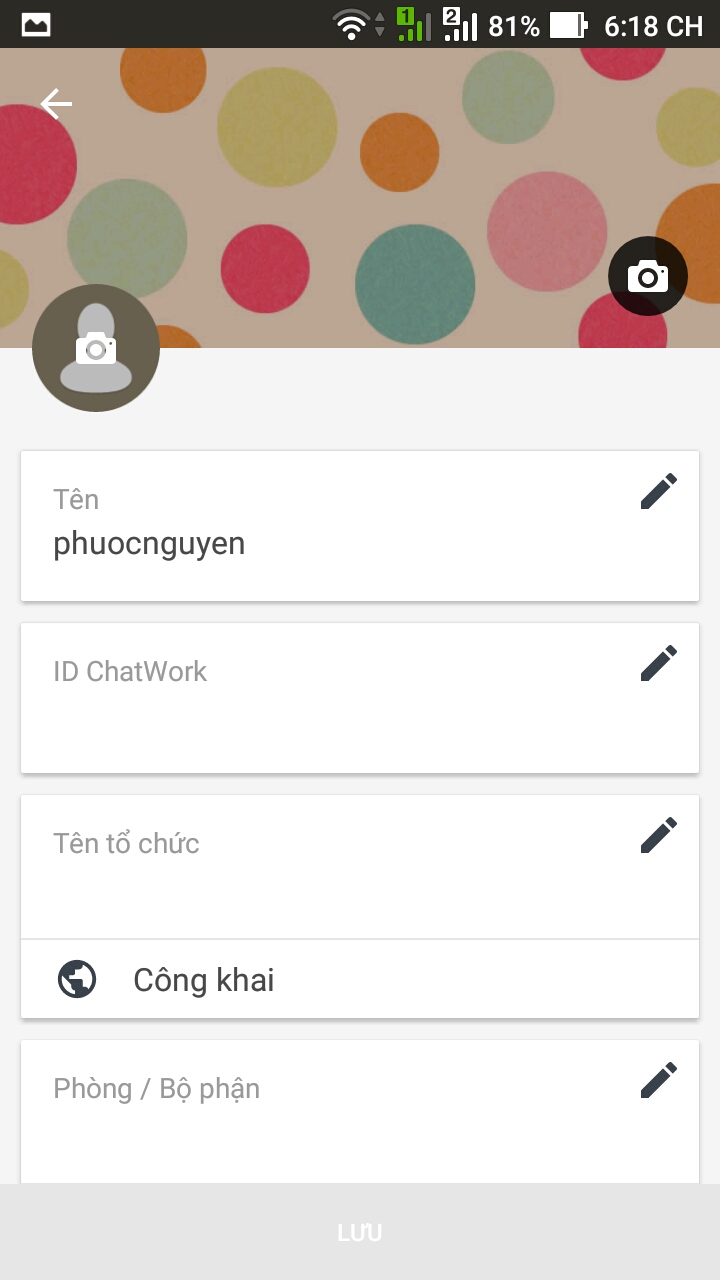Change the profile avatar picture

(x=96, y=348)
